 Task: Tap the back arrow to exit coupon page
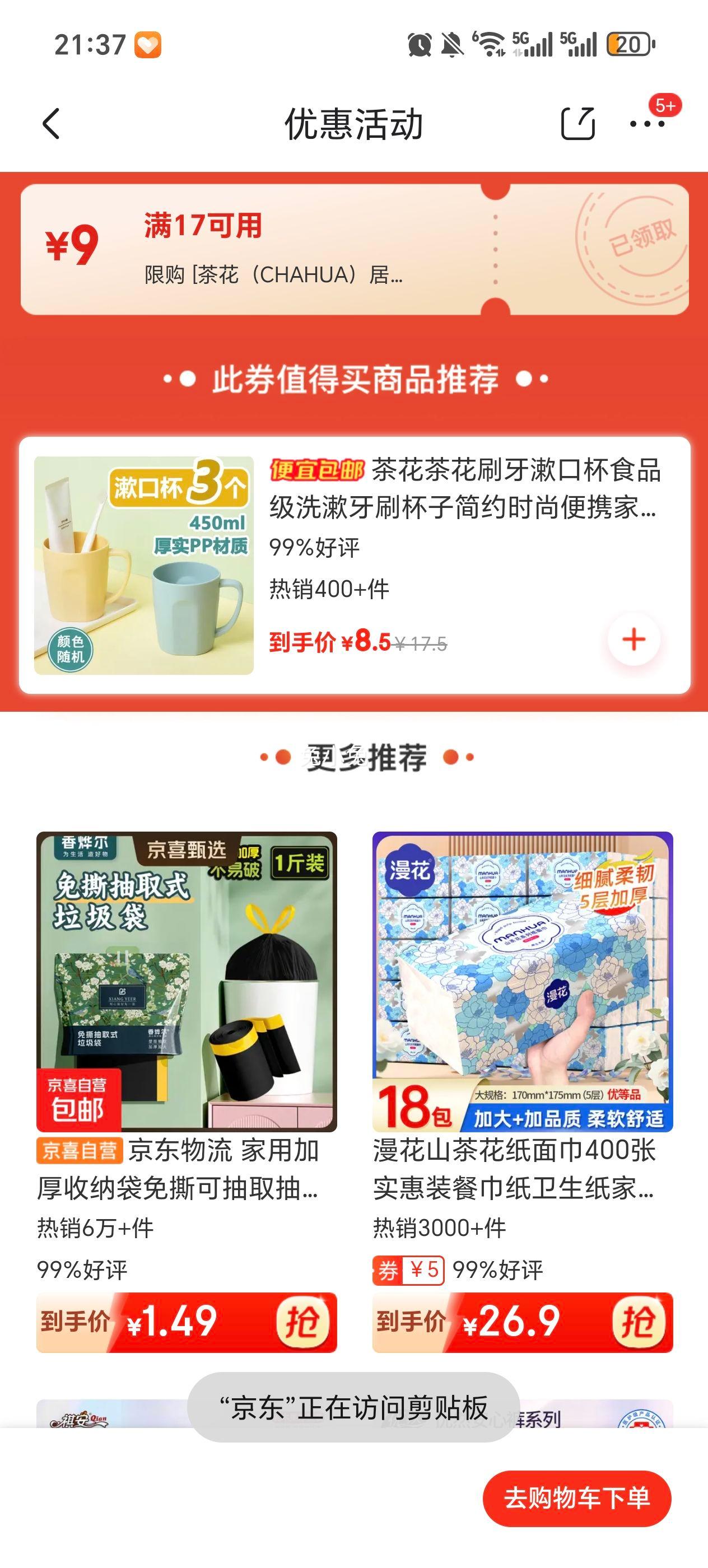coord(51,125)
